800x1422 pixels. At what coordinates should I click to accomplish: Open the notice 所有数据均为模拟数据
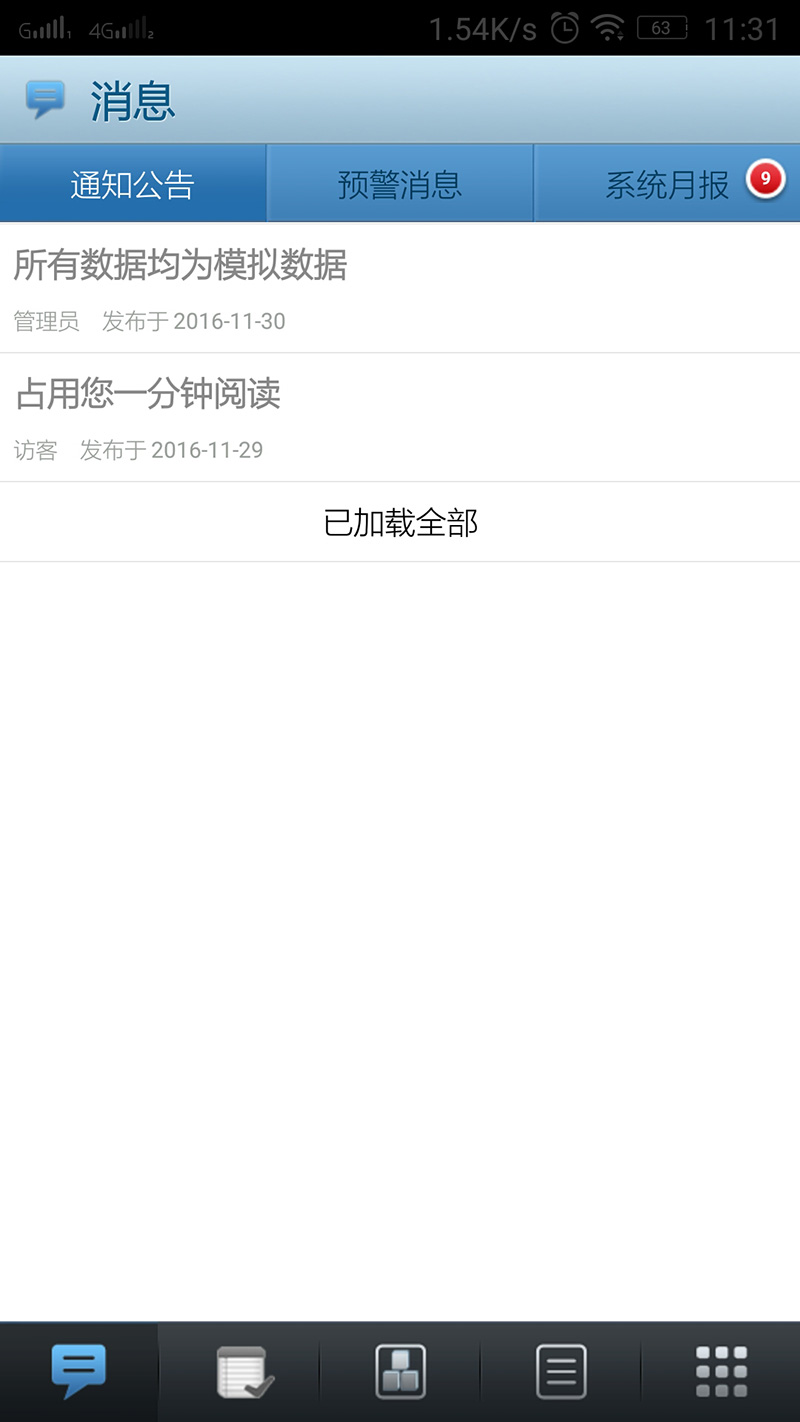[x=400, y=289]
